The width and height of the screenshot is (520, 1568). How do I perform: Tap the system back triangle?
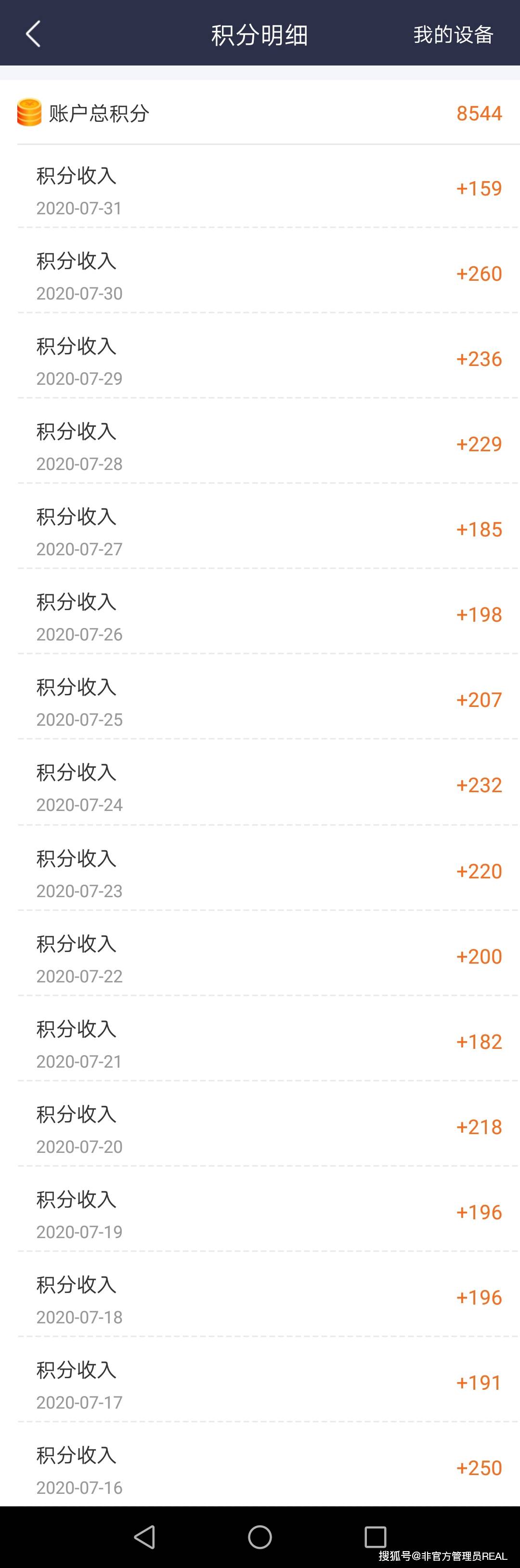click(145, 1536)
